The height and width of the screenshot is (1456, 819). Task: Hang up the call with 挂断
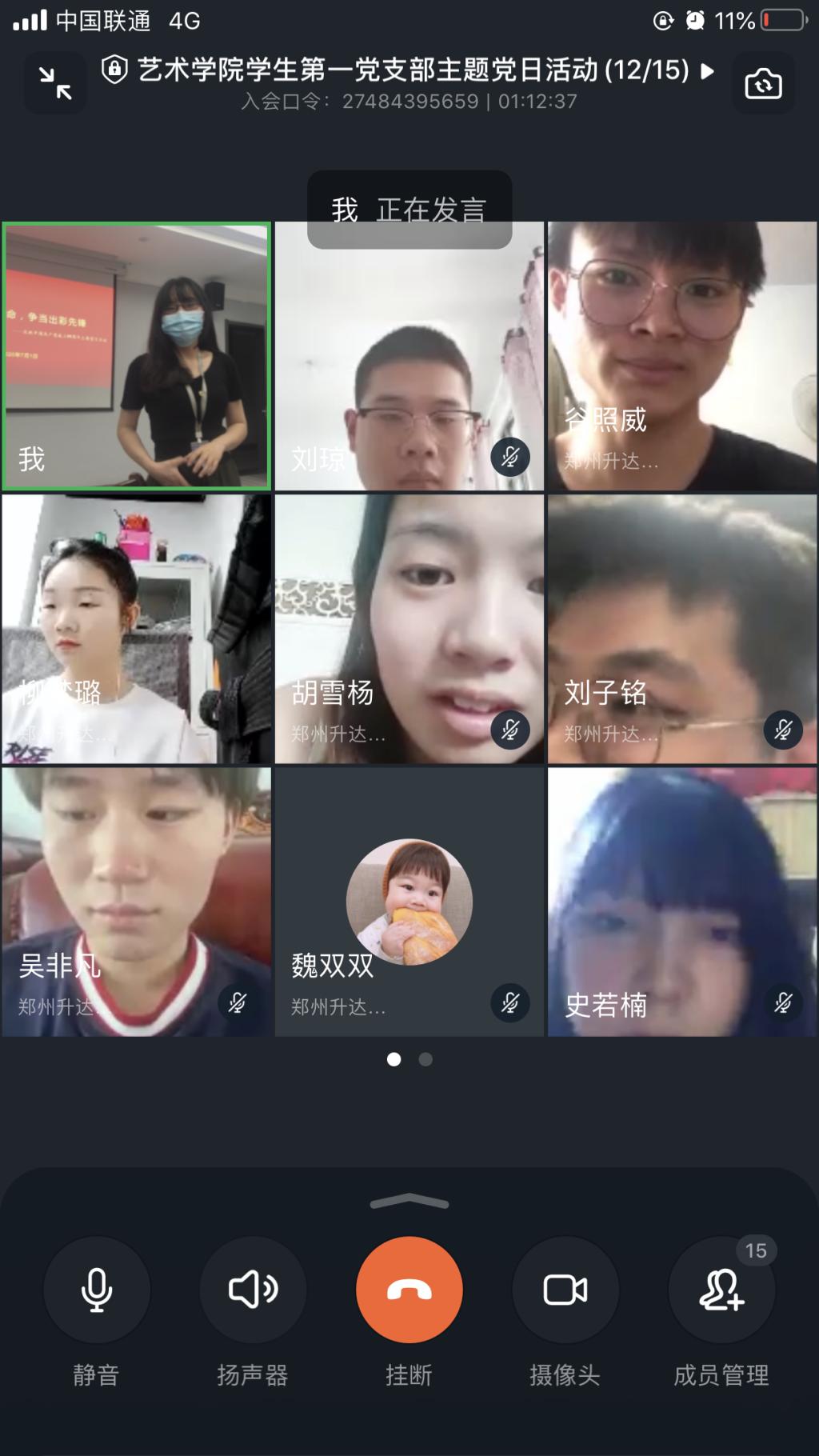409,1290
